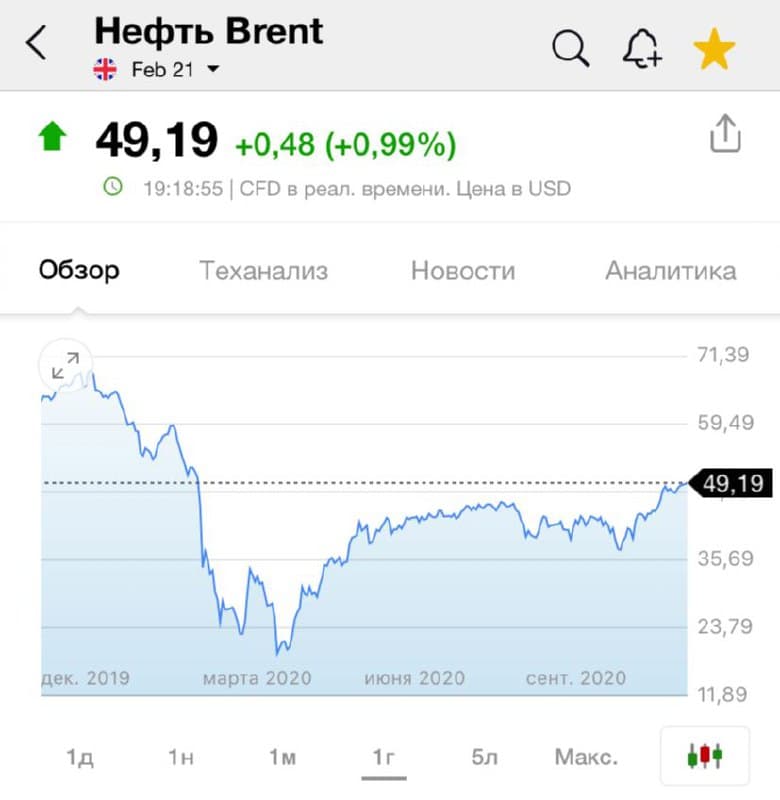Switch to the Теханализ tab
Image resolution: width=780 pixels, height=800 pixels.
263,270
